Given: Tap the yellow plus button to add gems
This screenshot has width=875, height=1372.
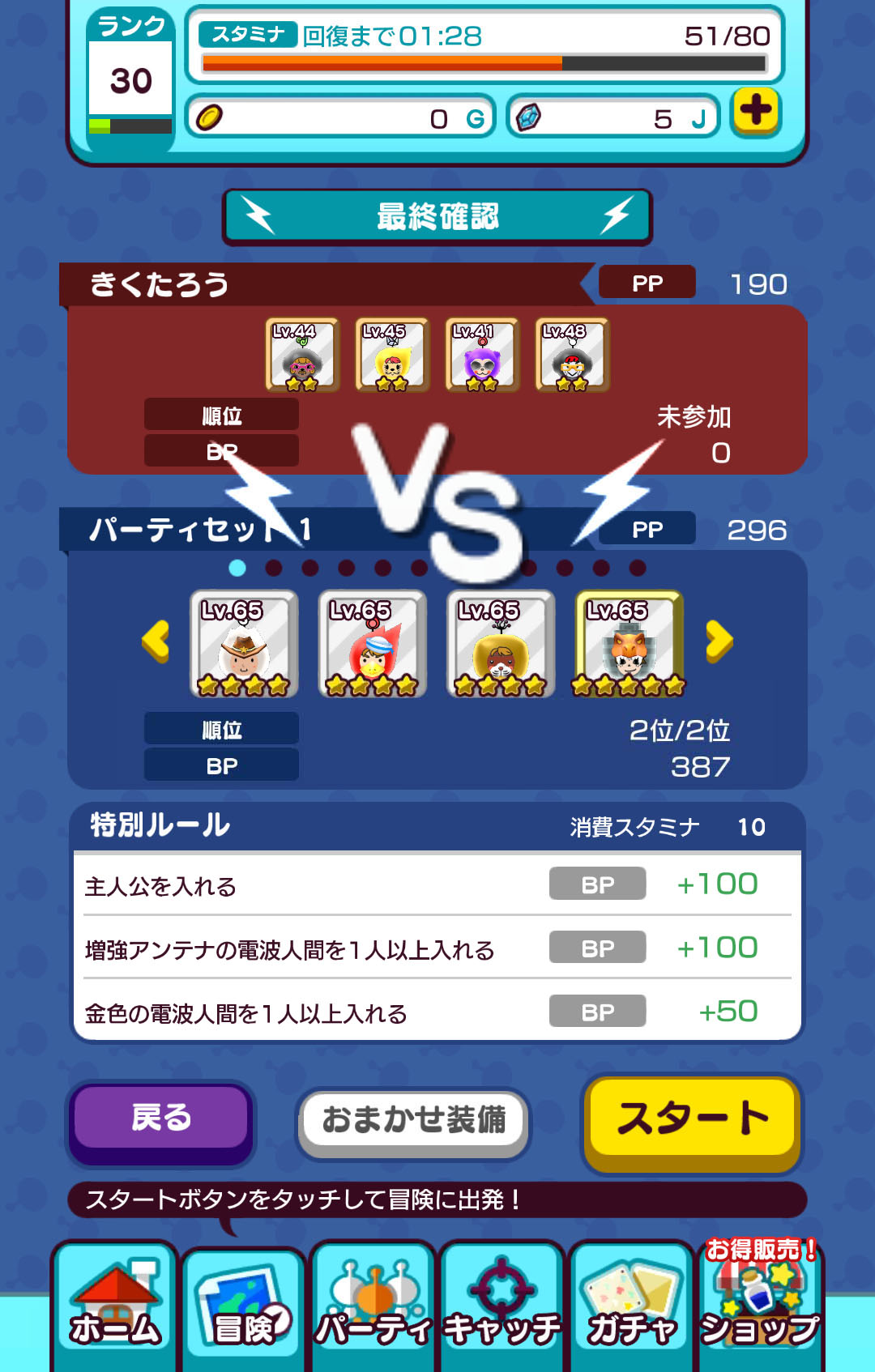Looking at the screenshot, I should (756, 112).
